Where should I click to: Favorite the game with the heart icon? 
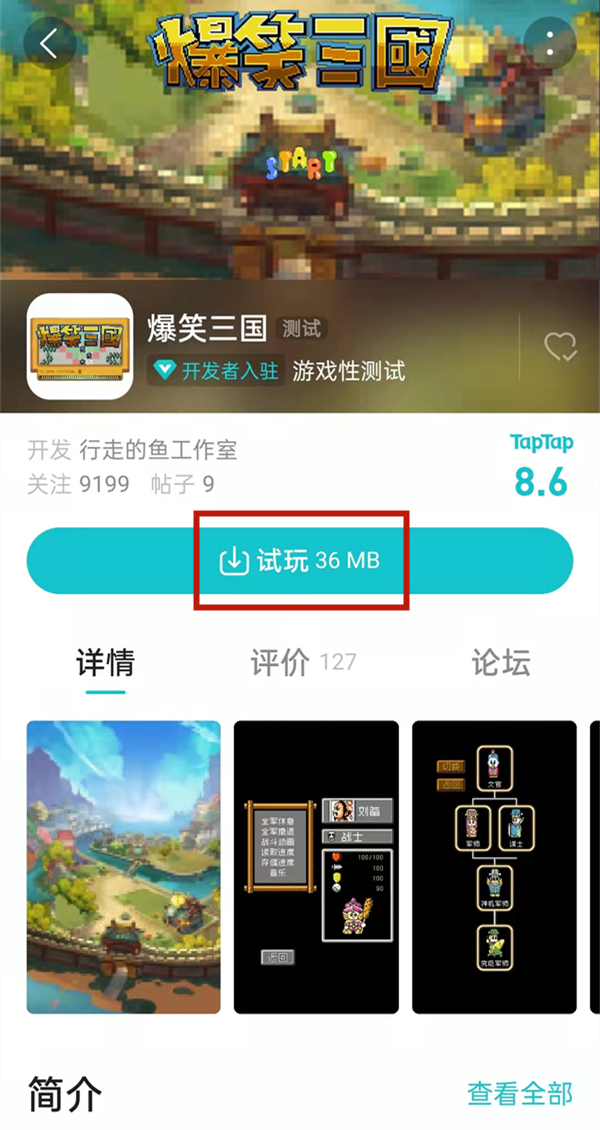point(560,348)
